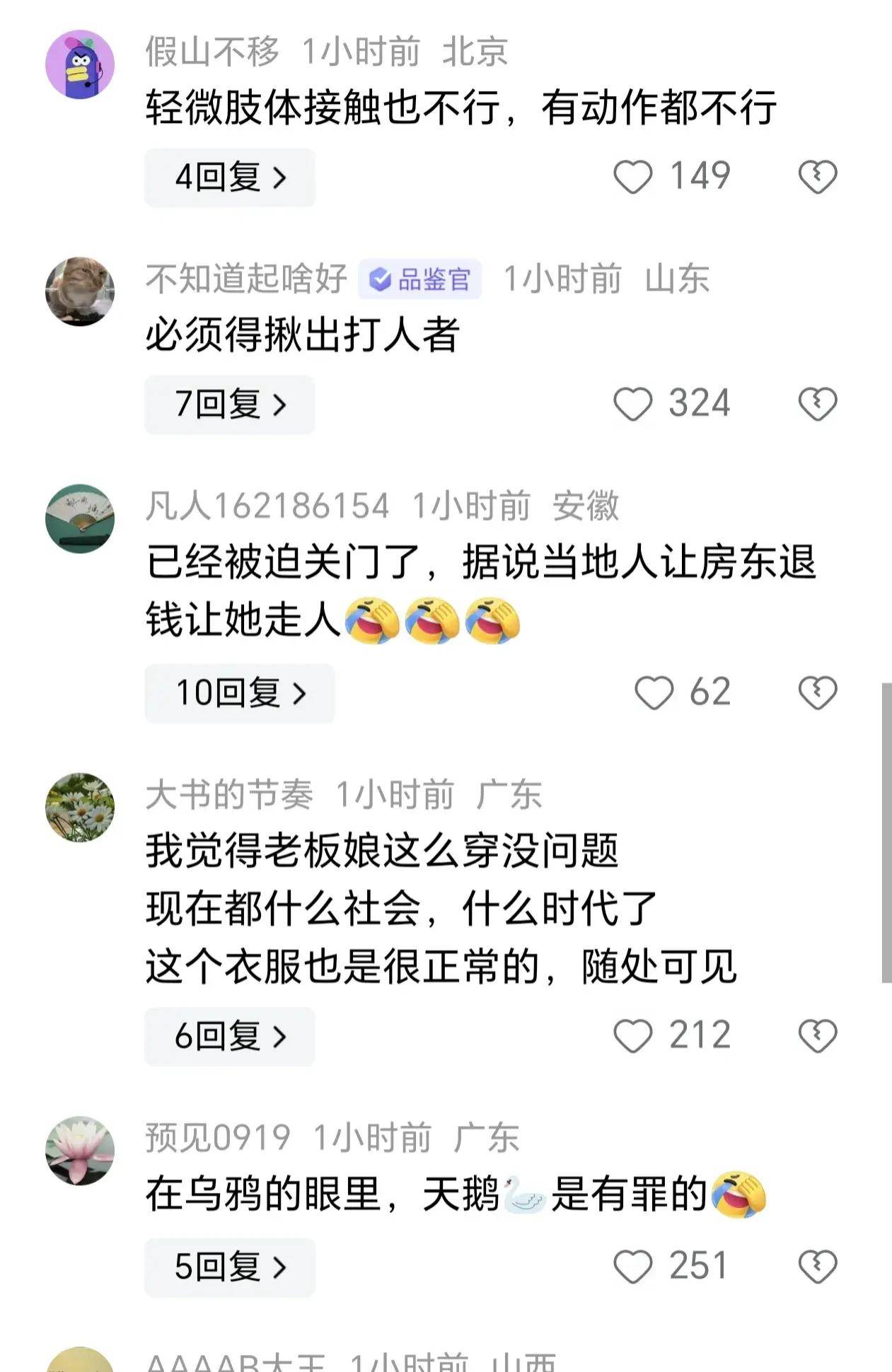Like 假山不移's comment with 149 likes
Screen dimensions: 892x1372
[x=632, y=177]
